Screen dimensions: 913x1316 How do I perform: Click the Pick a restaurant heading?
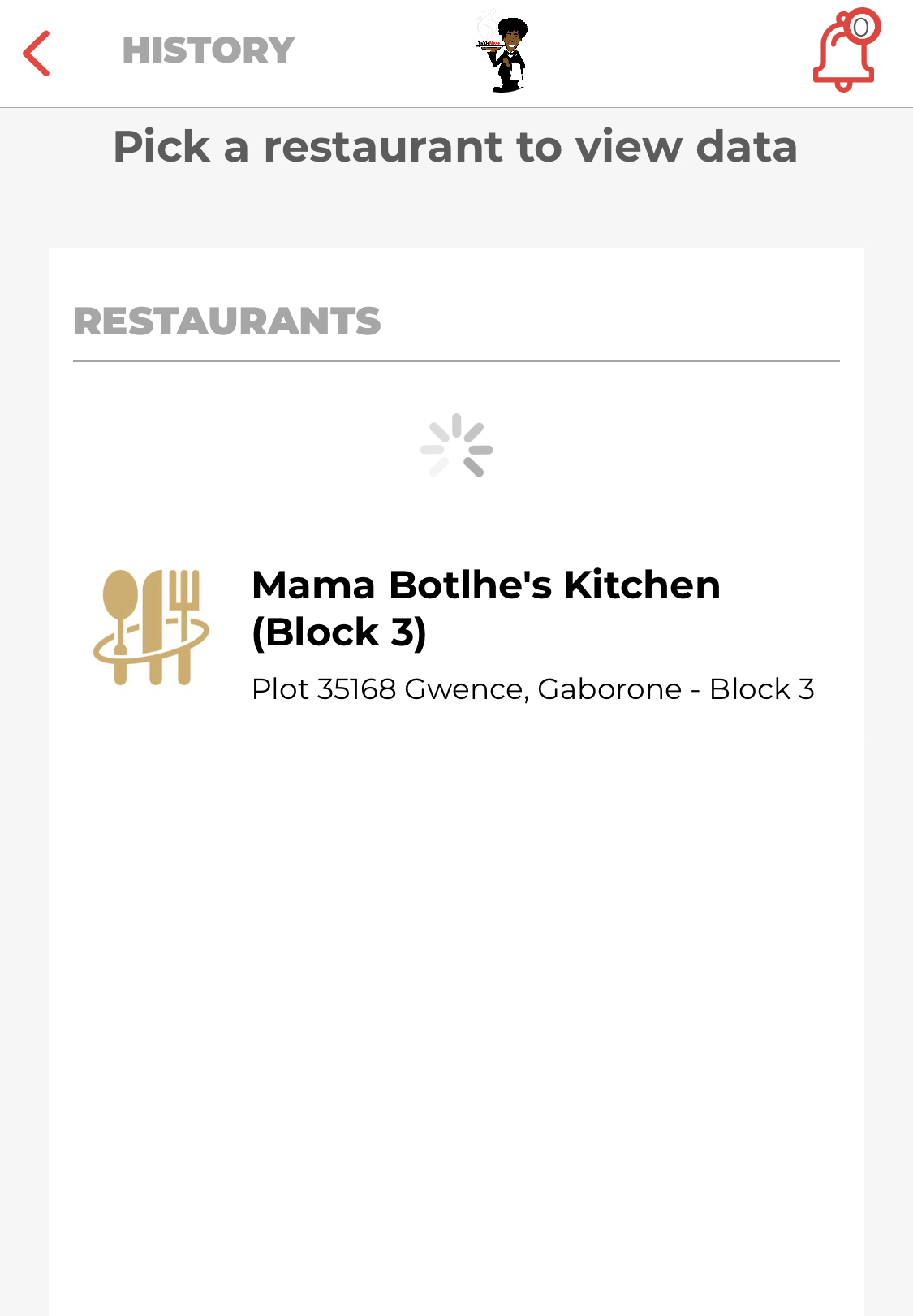click(456, 147)
